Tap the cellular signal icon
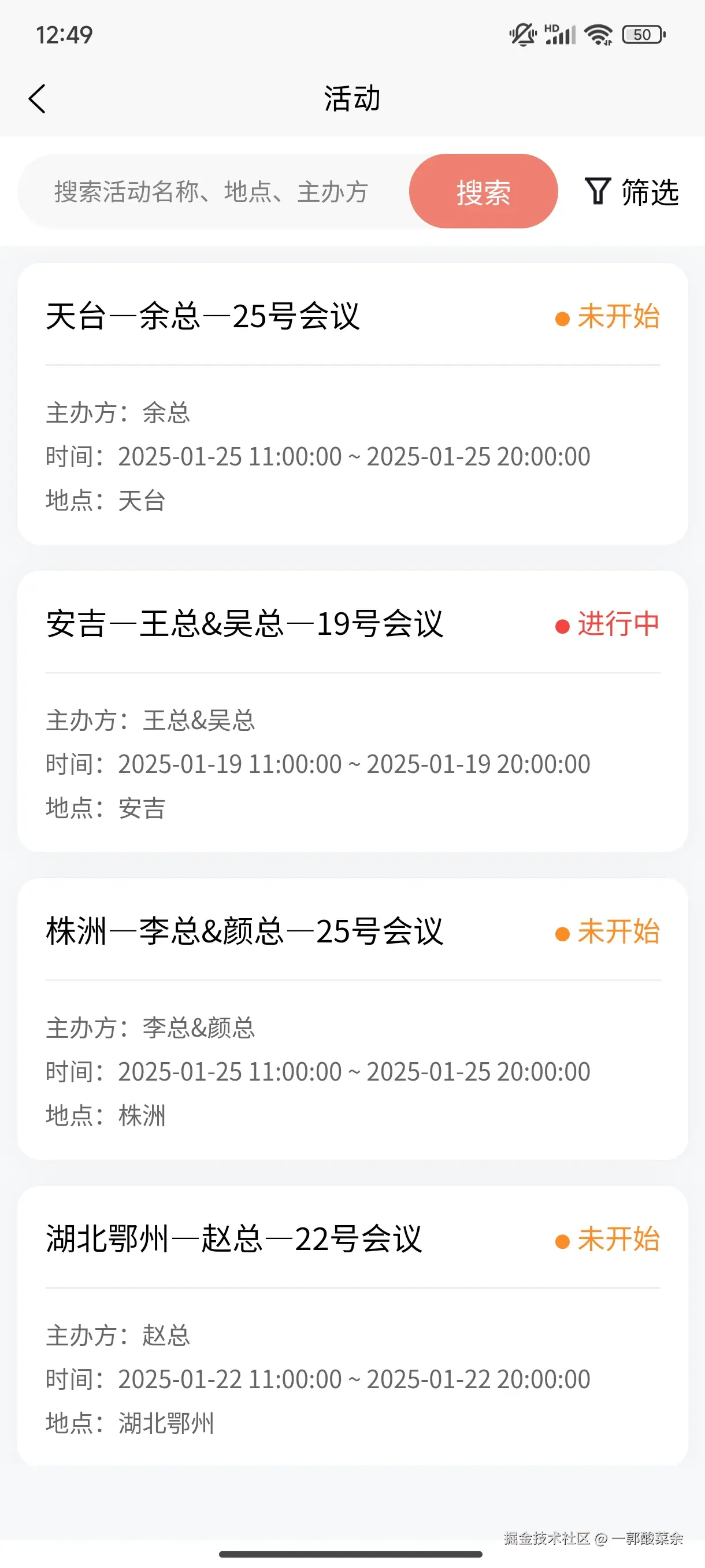 pyautogui.click(x=560, y=36)
